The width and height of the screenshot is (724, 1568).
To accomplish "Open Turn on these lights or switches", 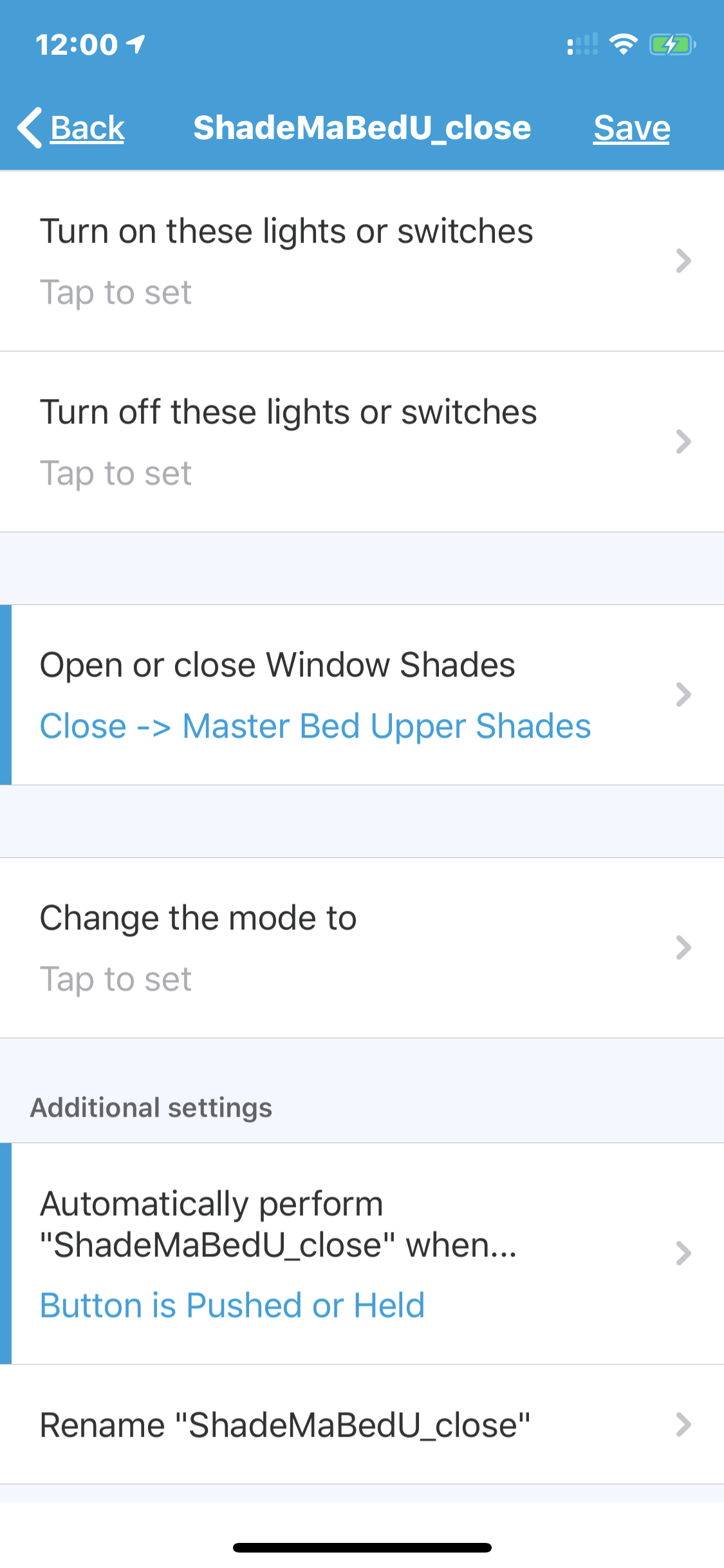I will click(x=362, y=261).
